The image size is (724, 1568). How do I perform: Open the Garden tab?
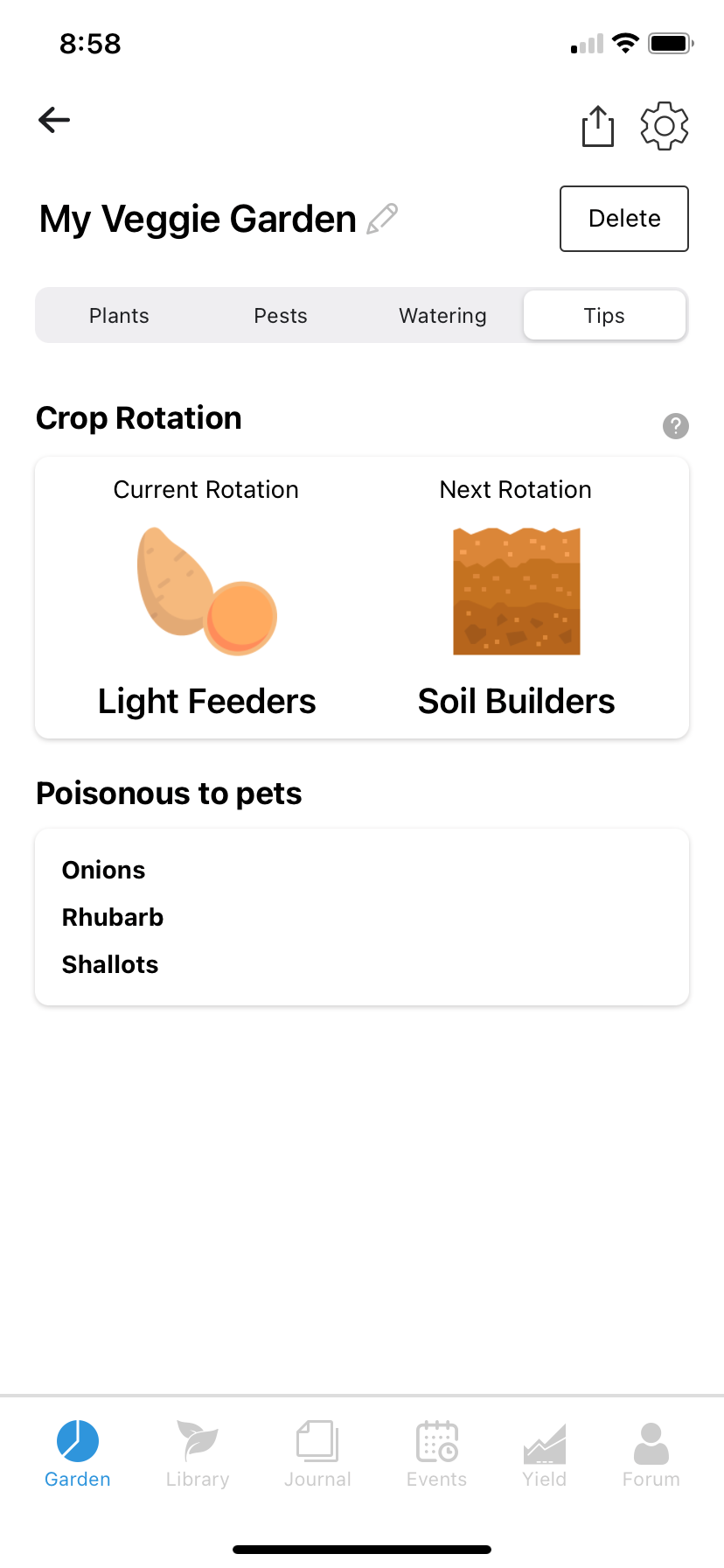pyautogui.click(x=78, y=1454)
